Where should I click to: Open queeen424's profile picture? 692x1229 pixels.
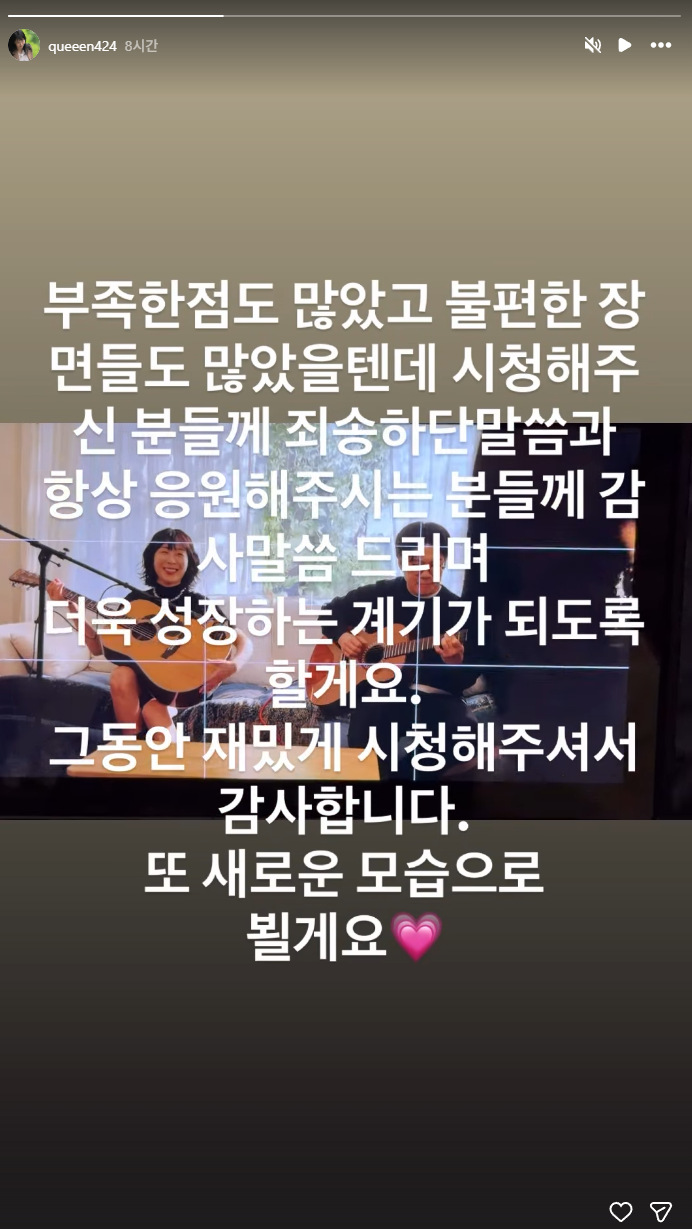(24, 45)
